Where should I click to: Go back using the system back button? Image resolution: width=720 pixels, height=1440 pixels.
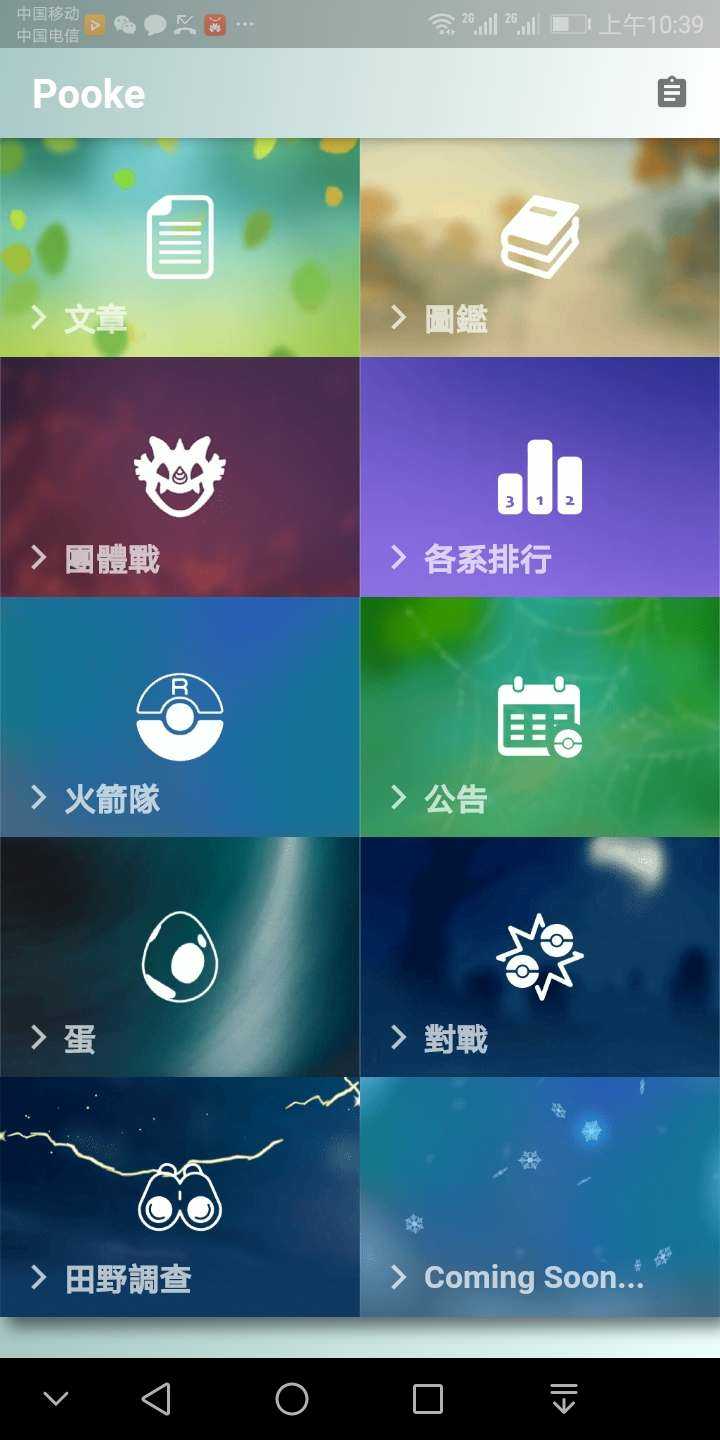(156, 1399)
